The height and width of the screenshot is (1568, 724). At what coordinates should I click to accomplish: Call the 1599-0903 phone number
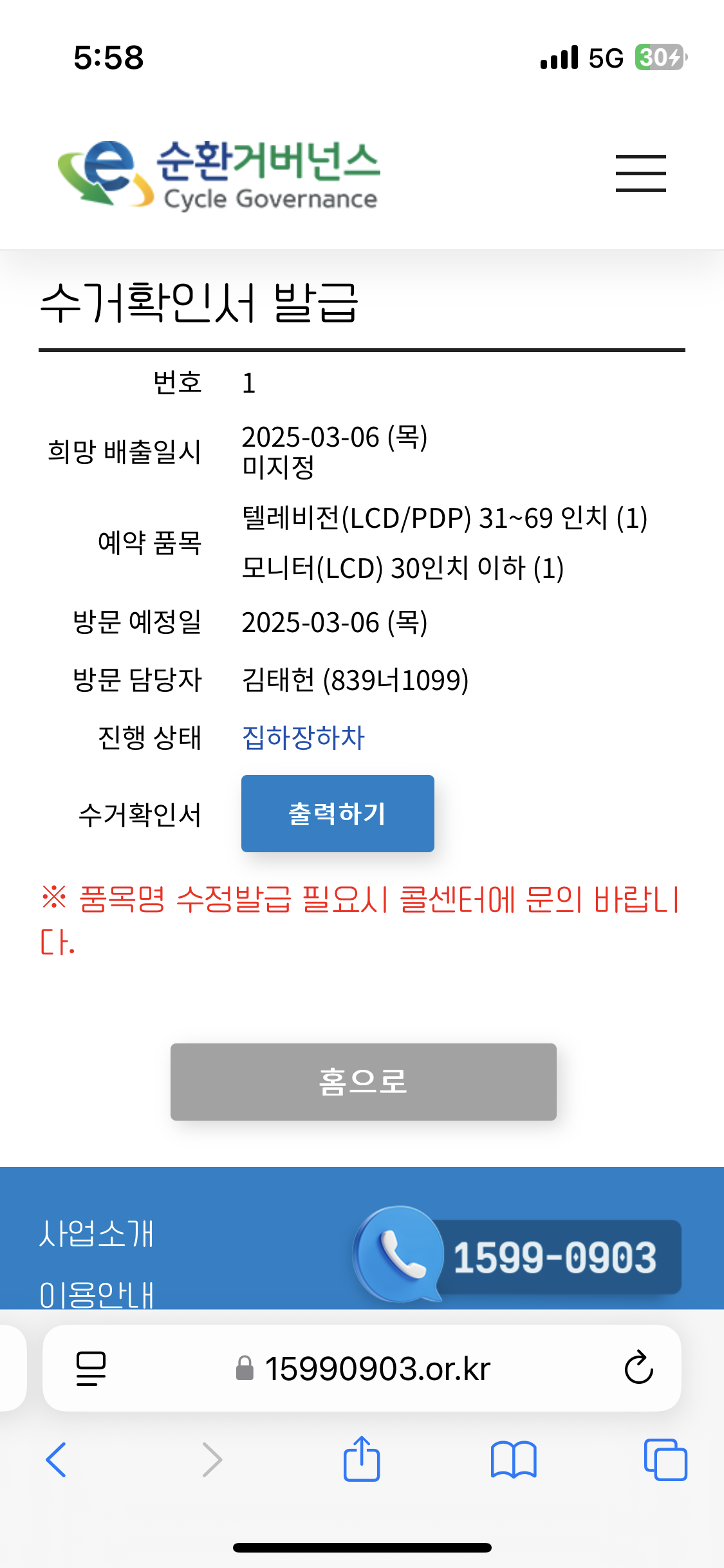(x=517, y=1255)
